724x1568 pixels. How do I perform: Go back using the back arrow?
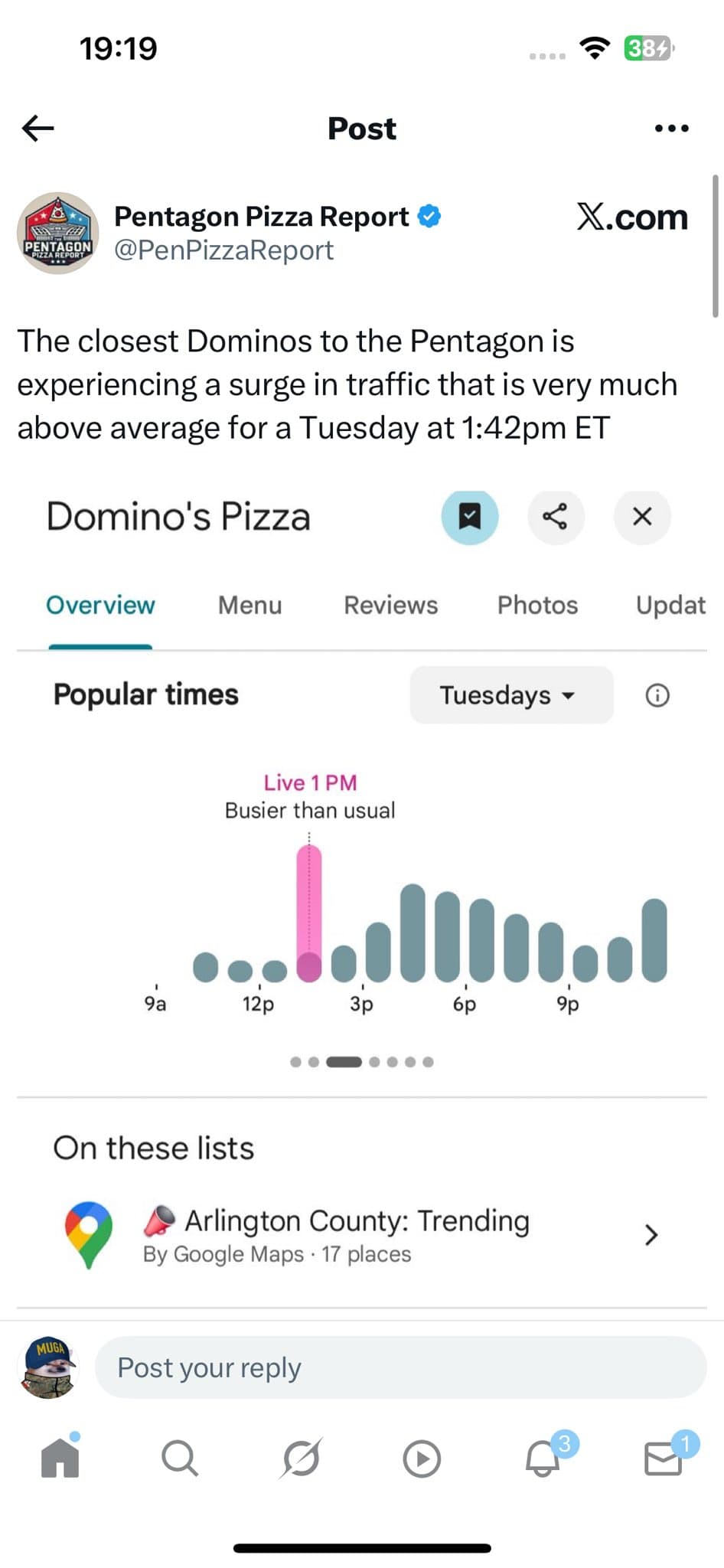[38, 128]
